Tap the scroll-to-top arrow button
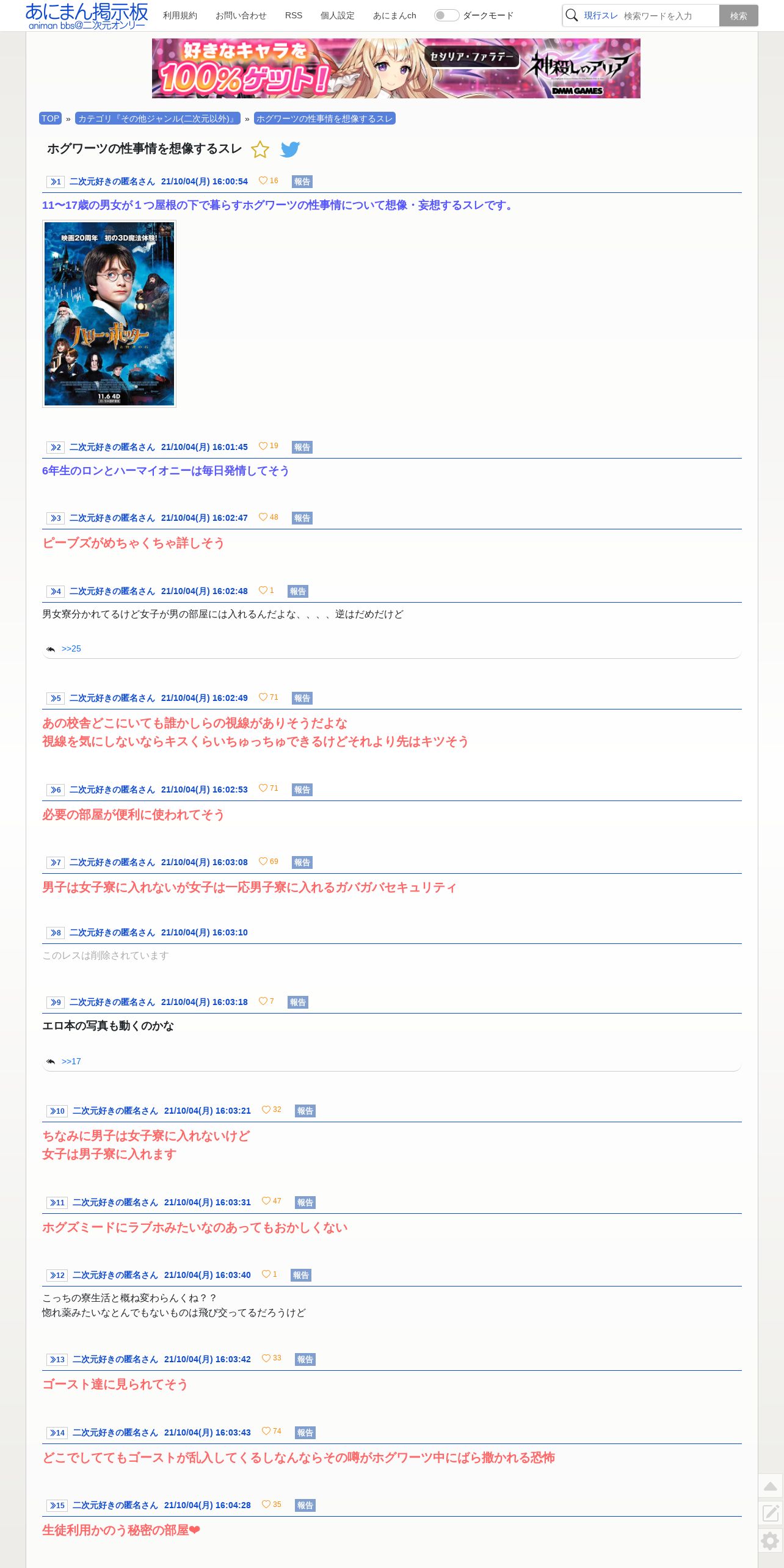The width and height of the screenshot is (784, 1568). 771,1486
